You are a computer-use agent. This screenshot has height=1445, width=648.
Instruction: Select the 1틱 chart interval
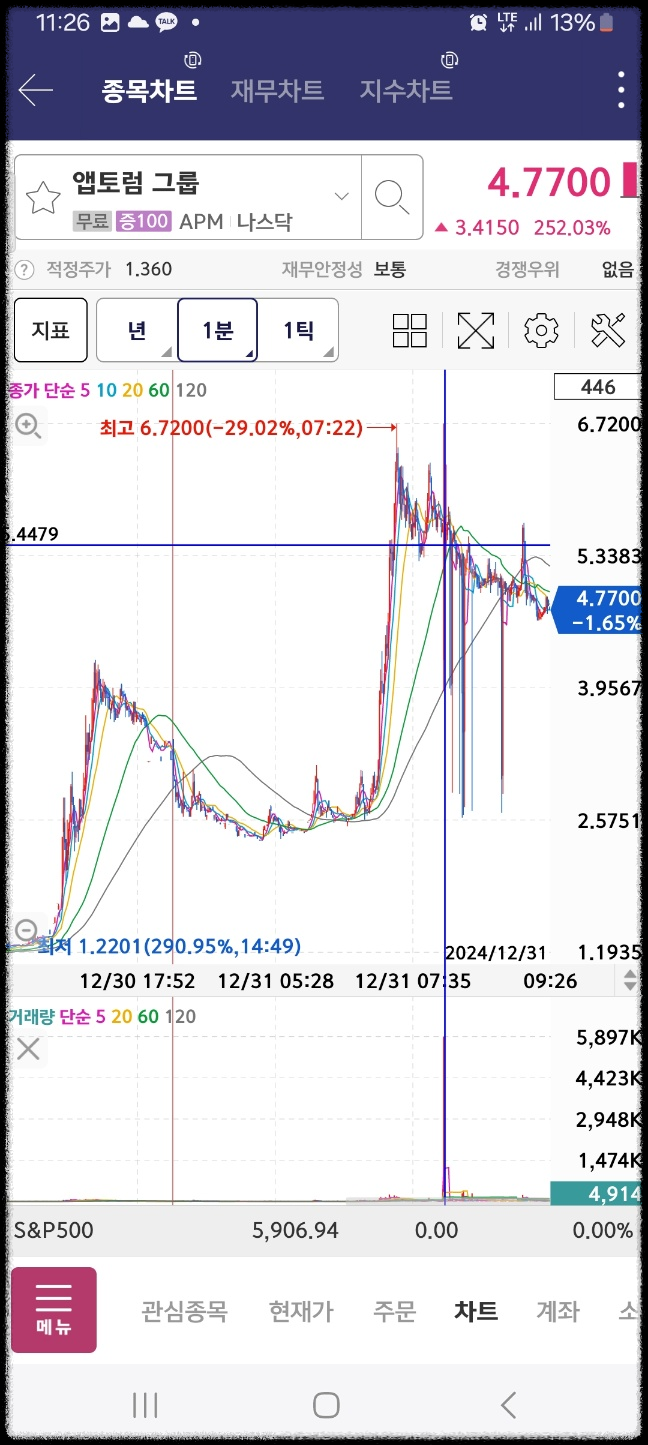point(298,330)
